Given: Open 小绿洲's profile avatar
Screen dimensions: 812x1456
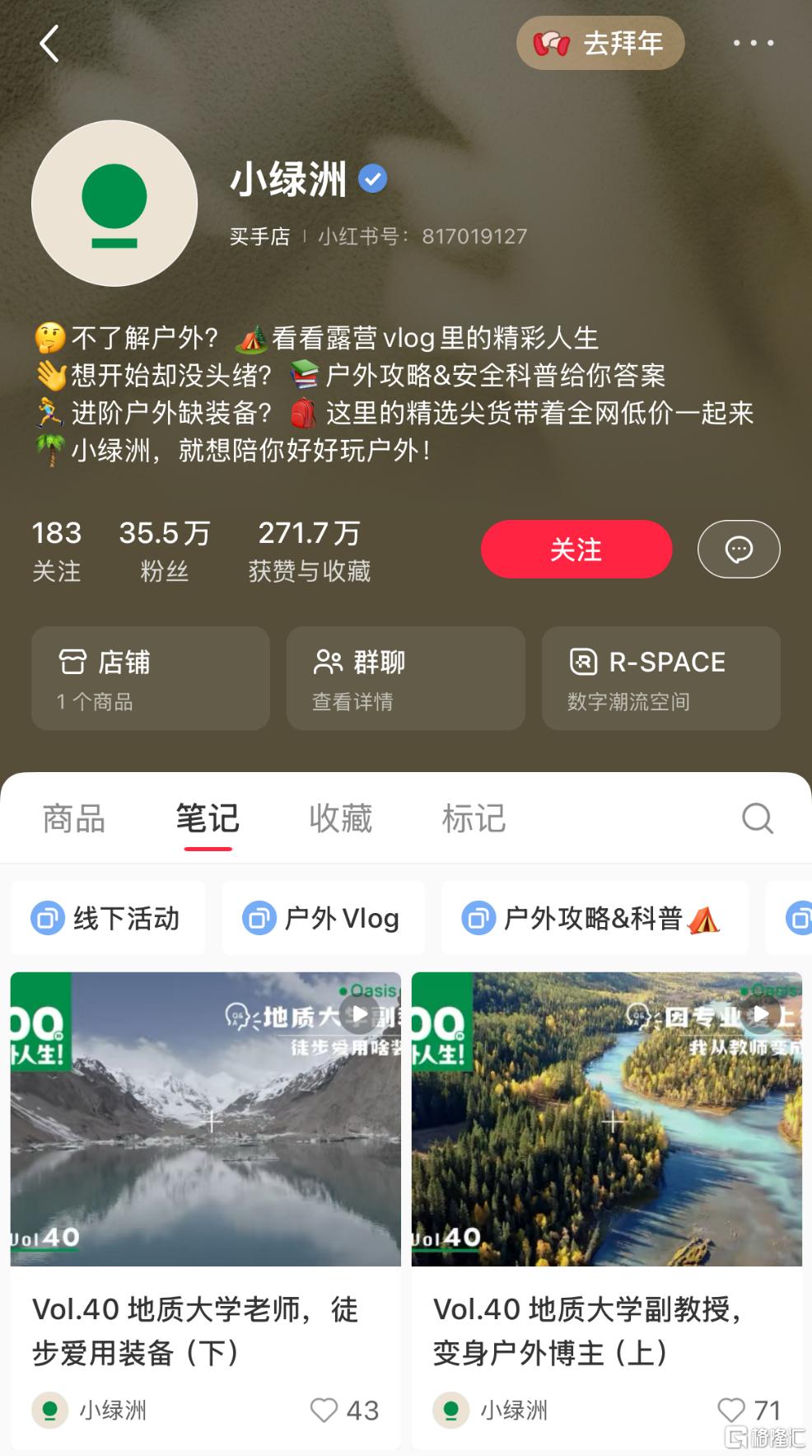Looking at the screenshot, I should coord(114,204).
